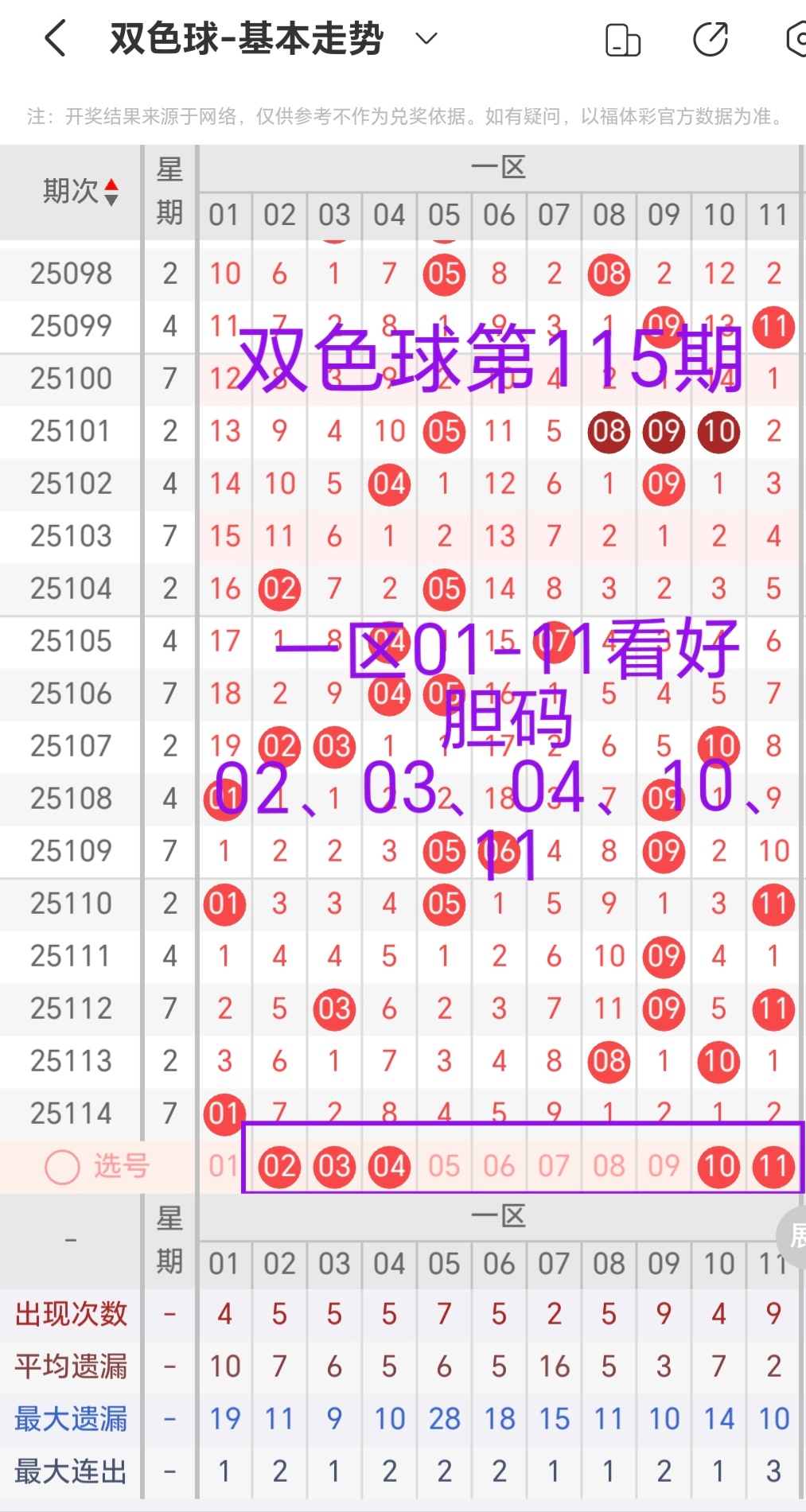Viewport: 806px width, 1512px height.
Task: Tap highlighted ball 11 in row 25110
Action: pyautogui.click(x=773, y=904)
